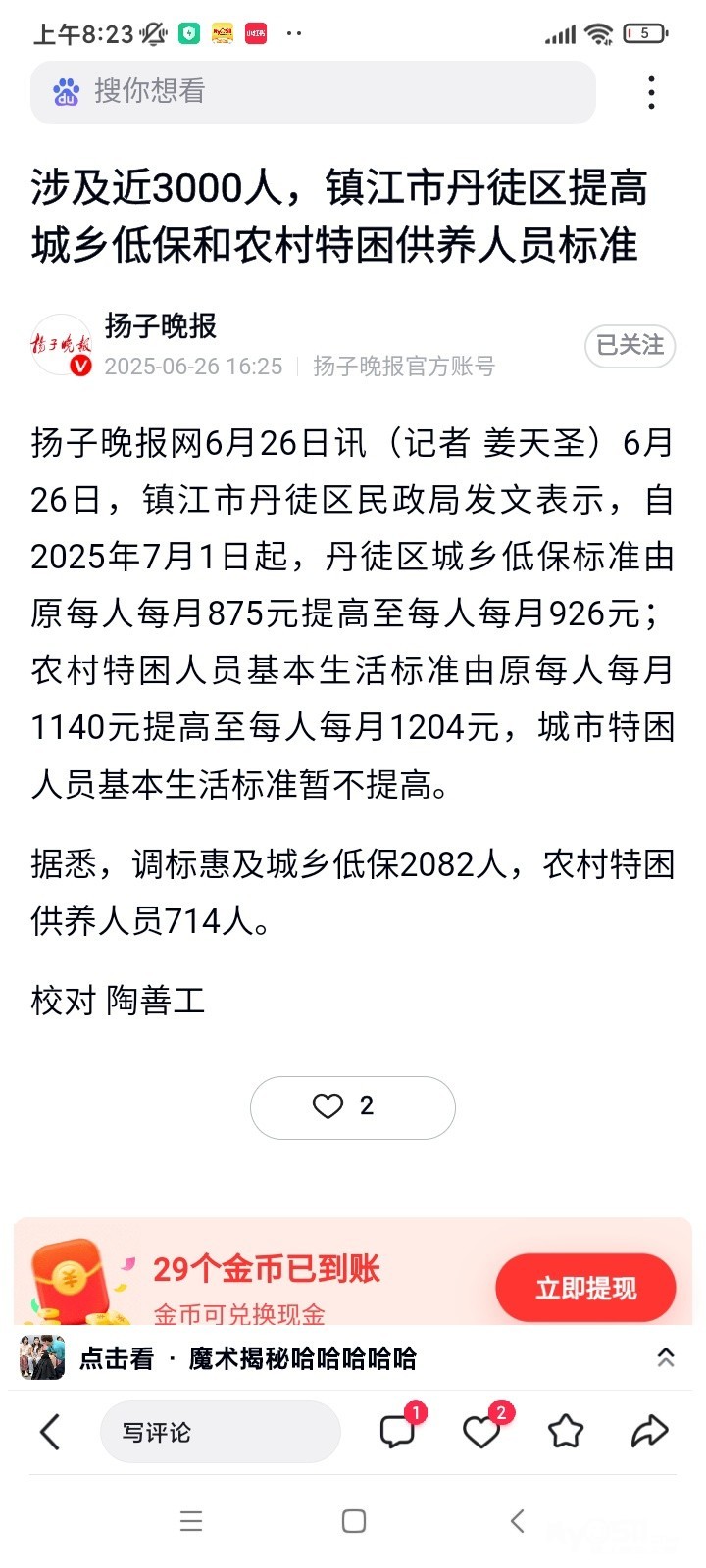Like the article with heart button
The image size is (706, 1568).
click(x=352, y=1106)
